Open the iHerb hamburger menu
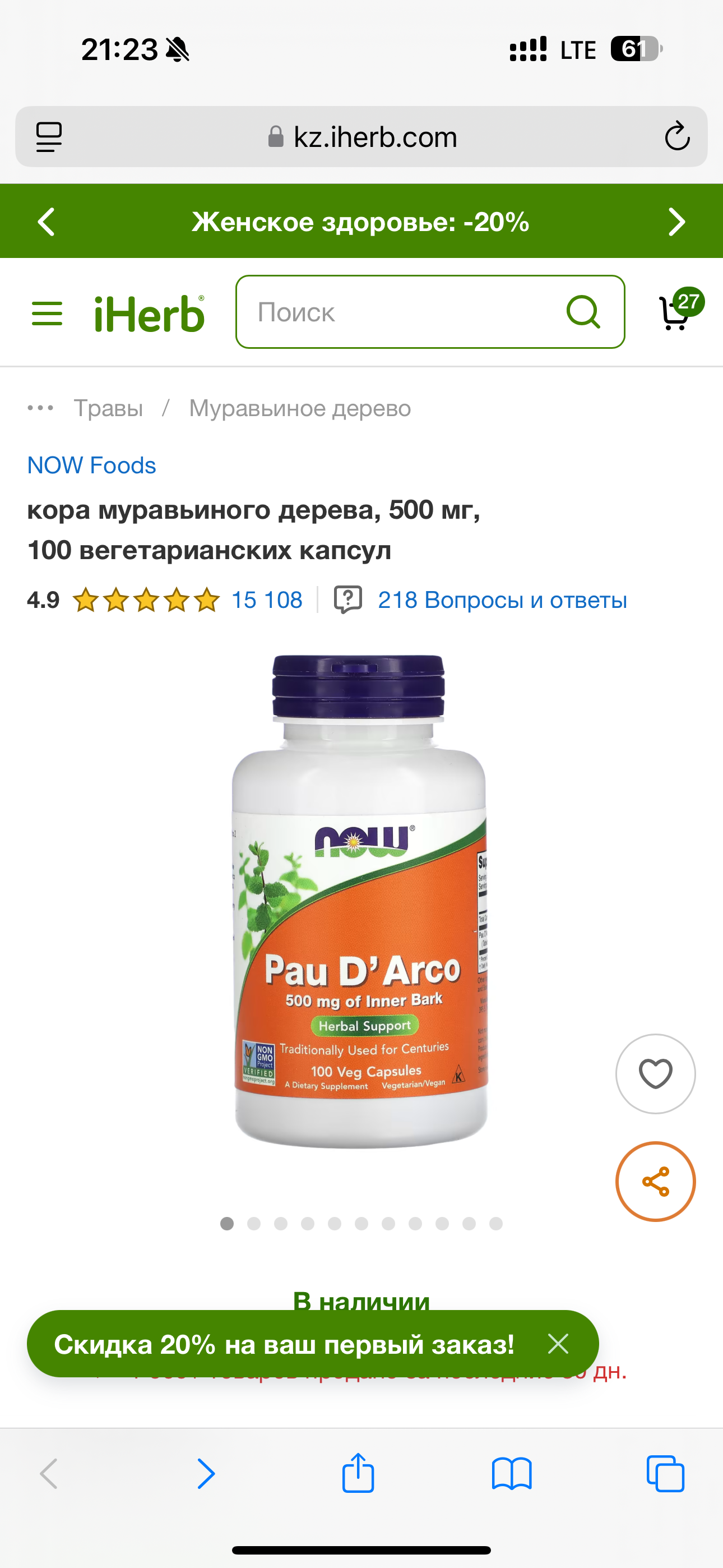The width and height of the screenshot is (723, 1568). [x=47, y=313]
